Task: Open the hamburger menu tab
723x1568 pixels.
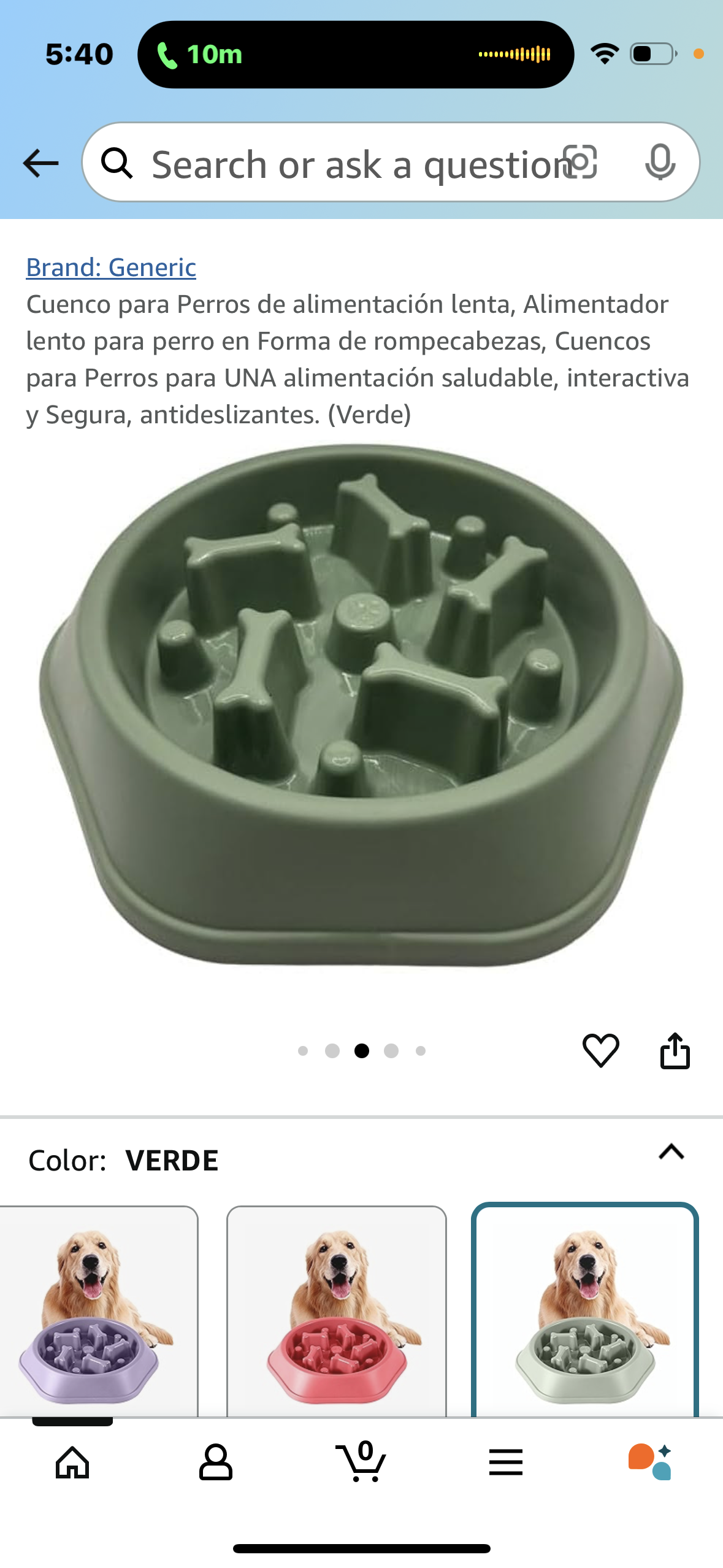Action: 506,1462
